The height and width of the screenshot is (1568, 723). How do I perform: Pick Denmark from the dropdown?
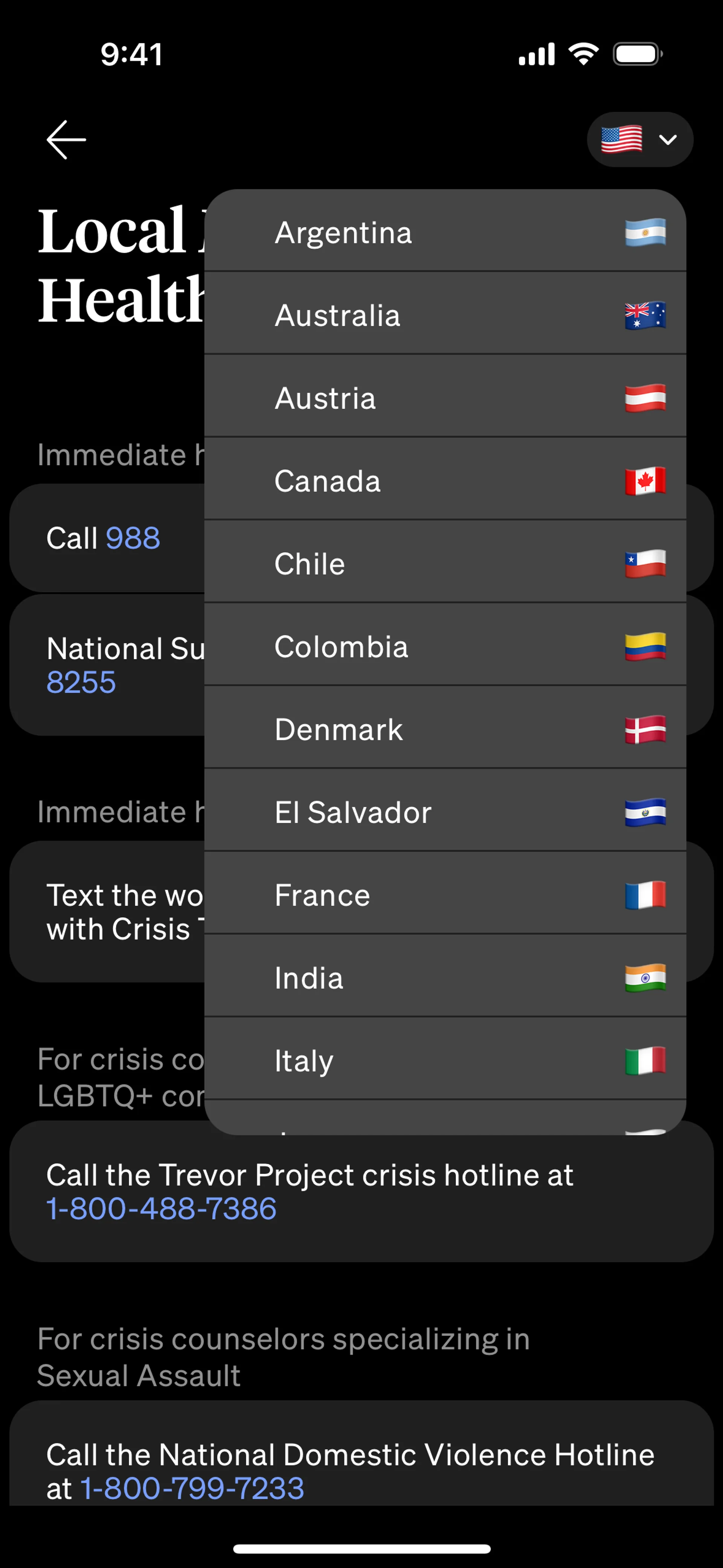click(x=445, y=729)
